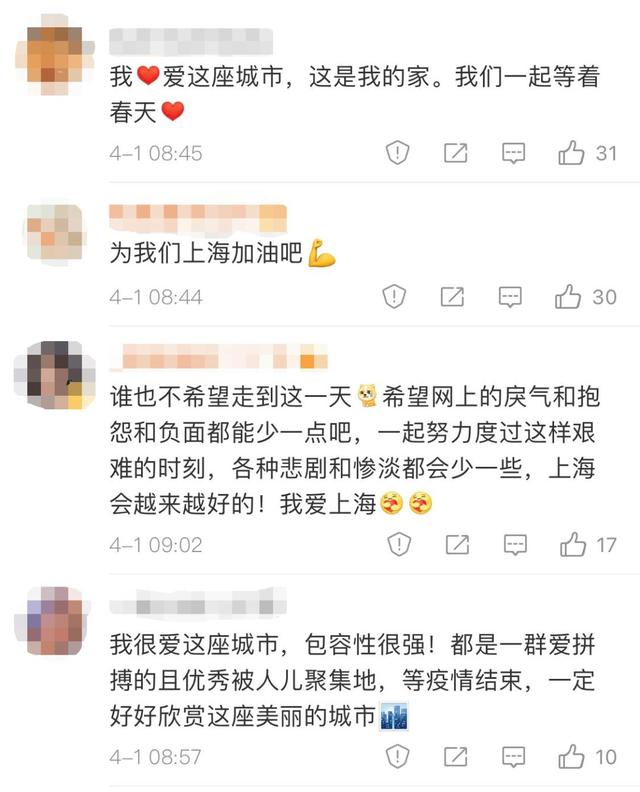
Task: Like the comment posted at 4-1 09:02
Action: coord(573,545)
